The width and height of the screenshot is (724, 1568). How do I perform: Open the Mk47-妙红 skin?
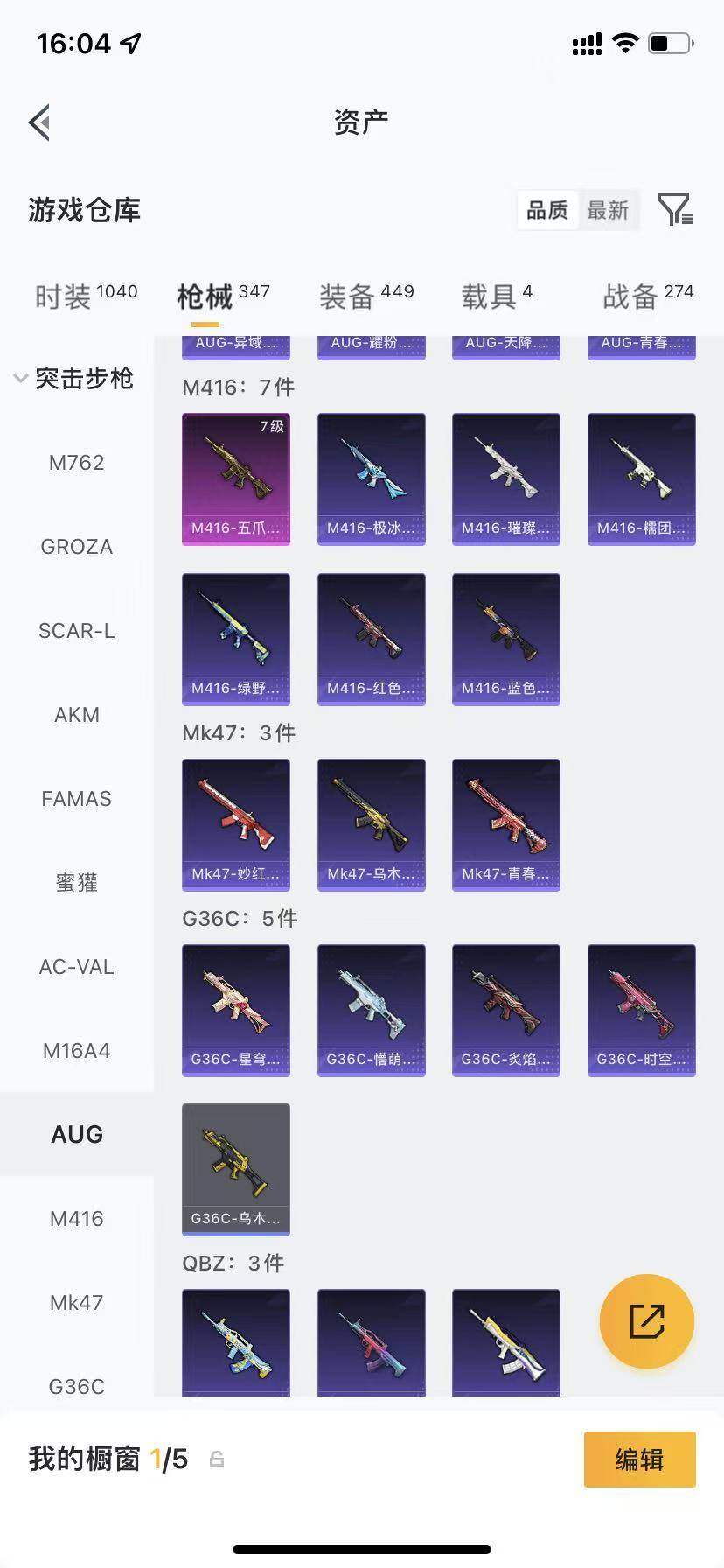pos(236,825)
